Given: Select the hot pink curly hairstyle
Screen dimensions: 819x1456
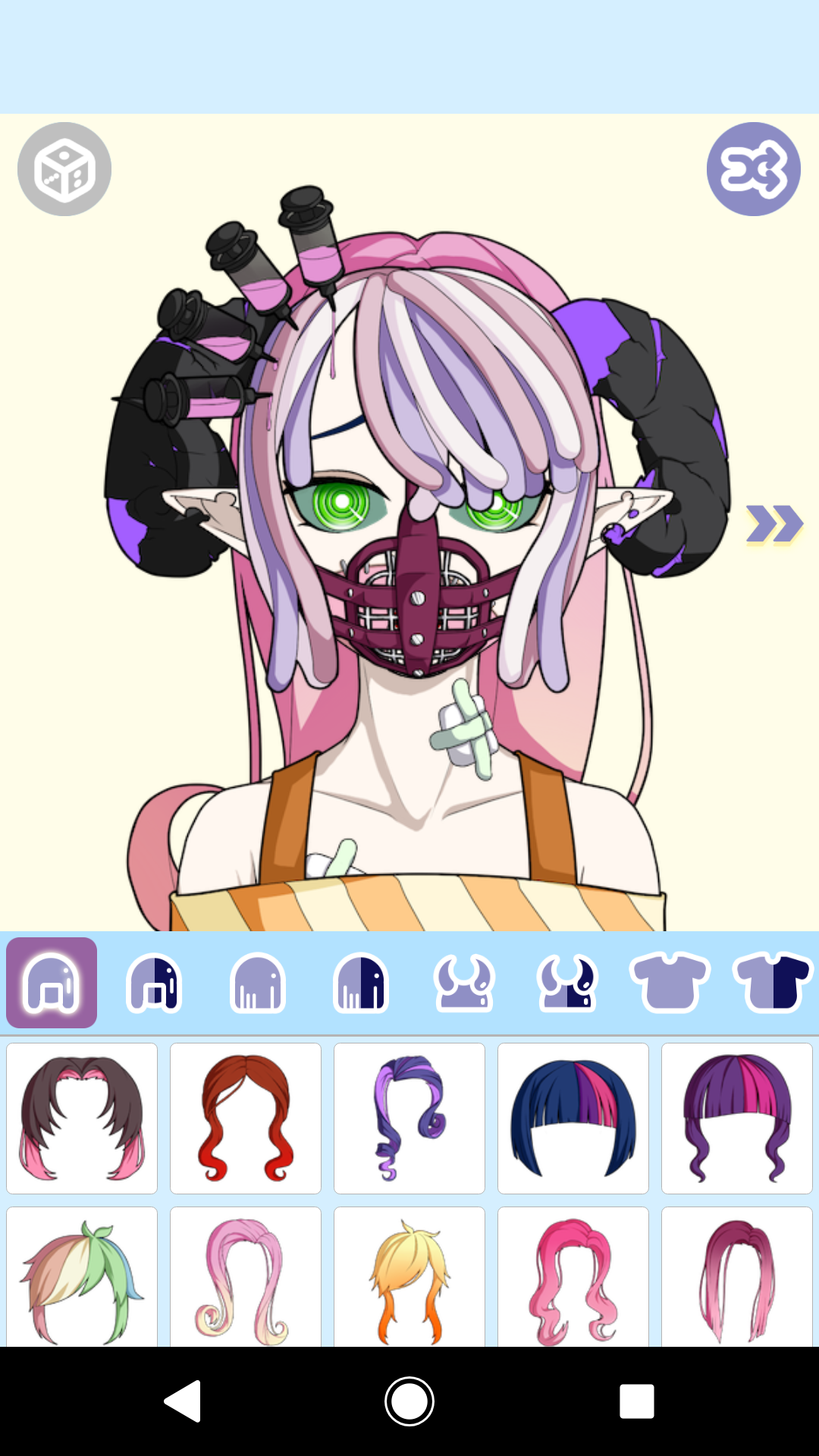Looking at the screenshot, I should [x=573, y=1279].
